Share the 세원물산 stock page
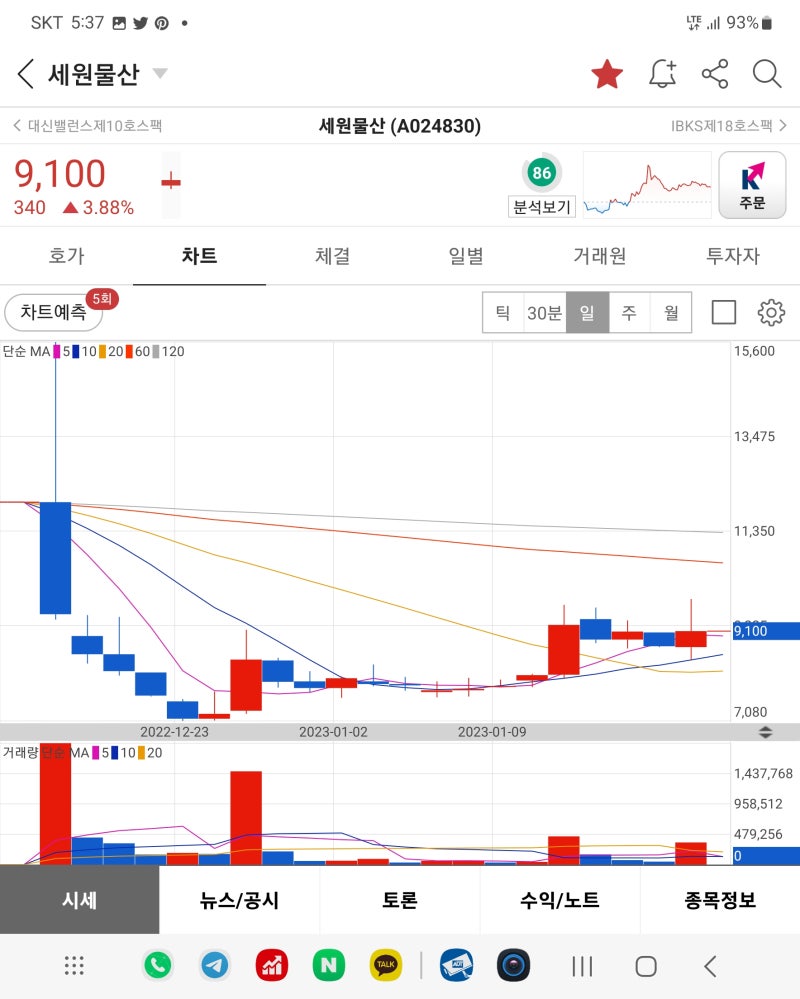Image resolution: width=800 pixels, height=999 pixels. (x=714, y=74)
